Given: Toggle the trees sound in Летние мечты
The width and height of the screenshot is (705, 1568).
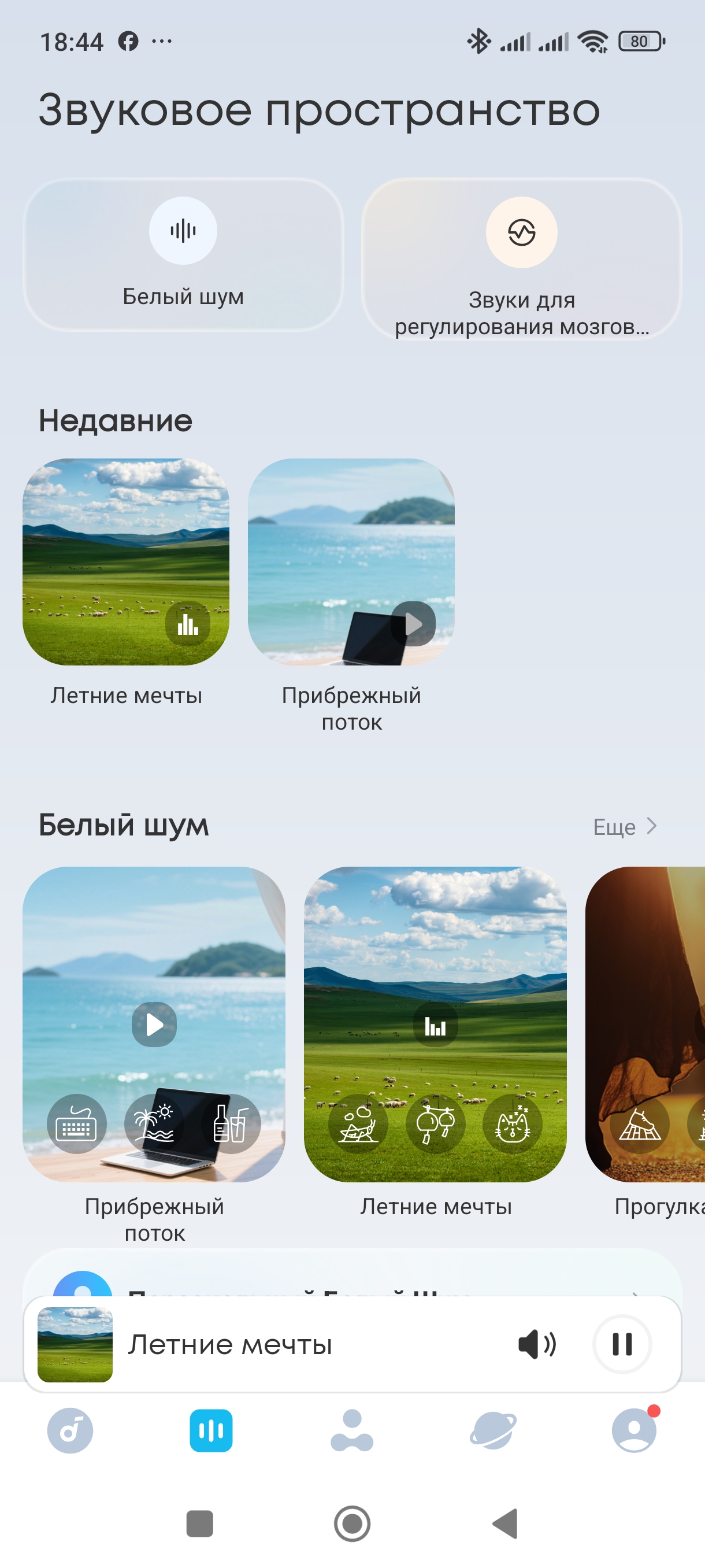Looking at the screenshot, I should point(435,1123).
